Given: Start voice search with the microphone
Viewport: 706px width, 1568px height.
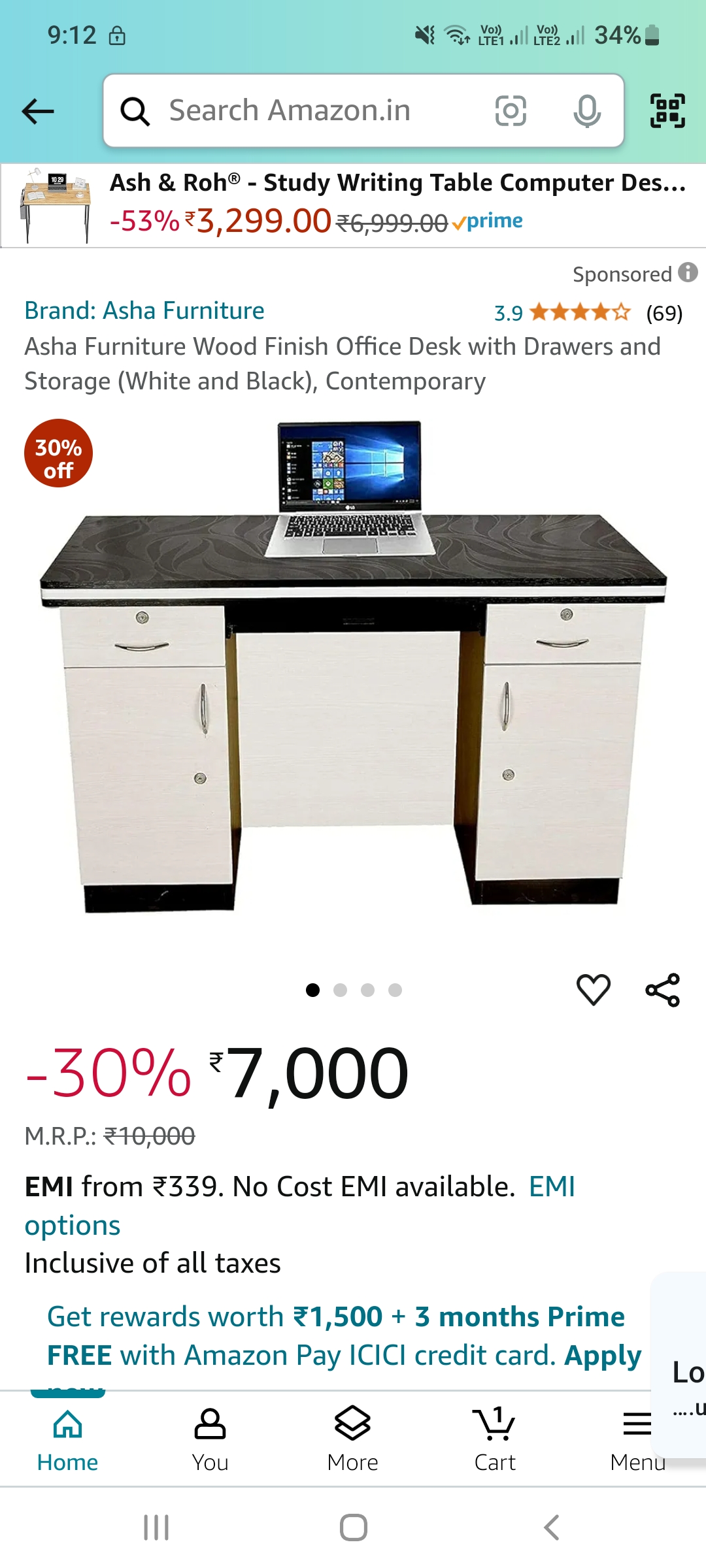Looking at the screenshot, I should [587, 110].
